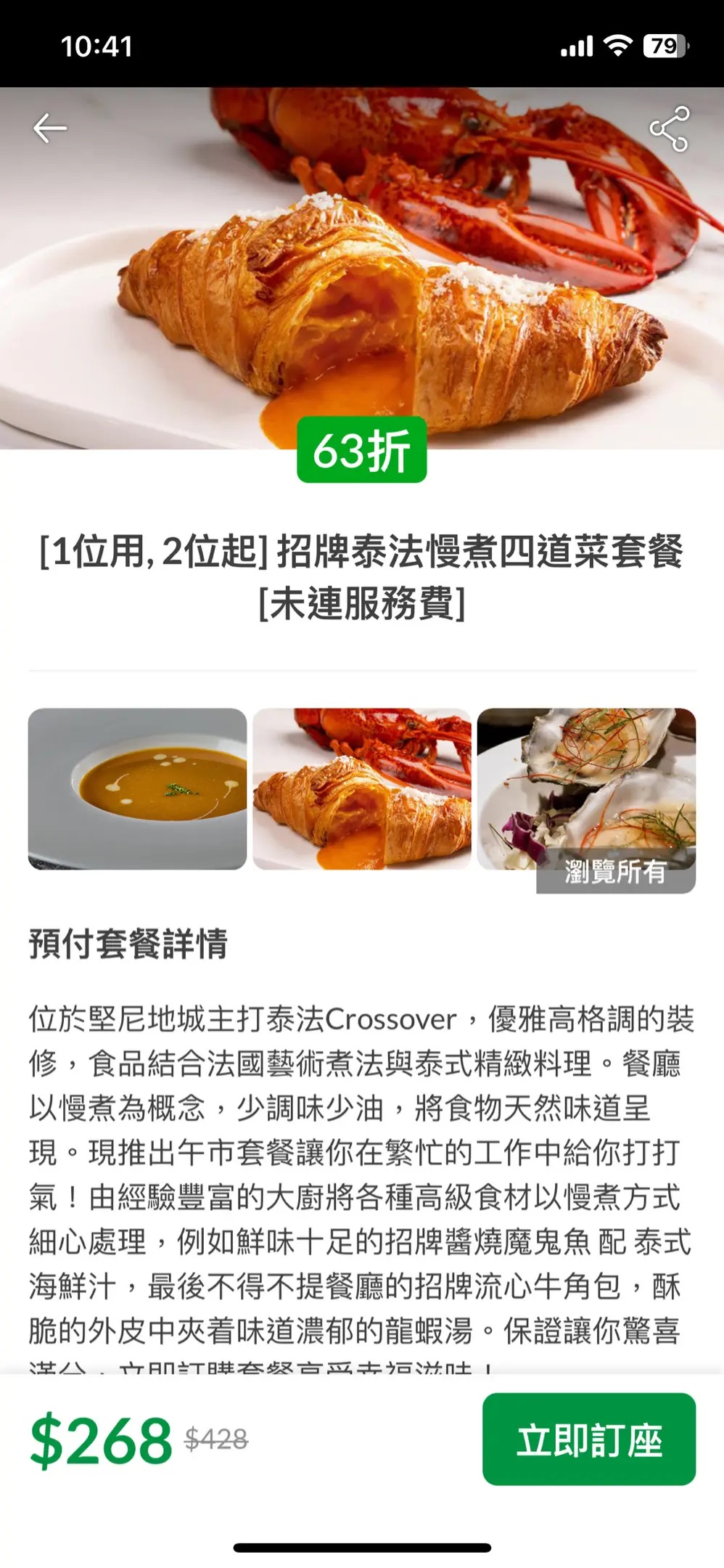The height and width of the screenshot is (1568, 724).
Task: Share this set menu offer
Action: pyautogui.click(x=670, y=129)
